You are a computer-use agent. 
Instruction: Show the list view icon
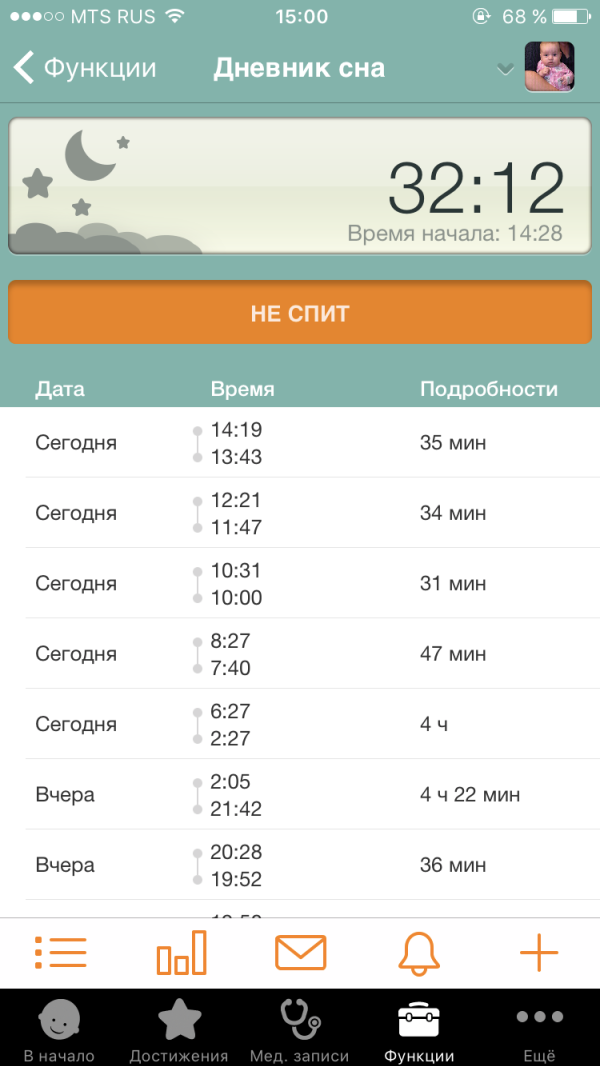click(60, 953)
